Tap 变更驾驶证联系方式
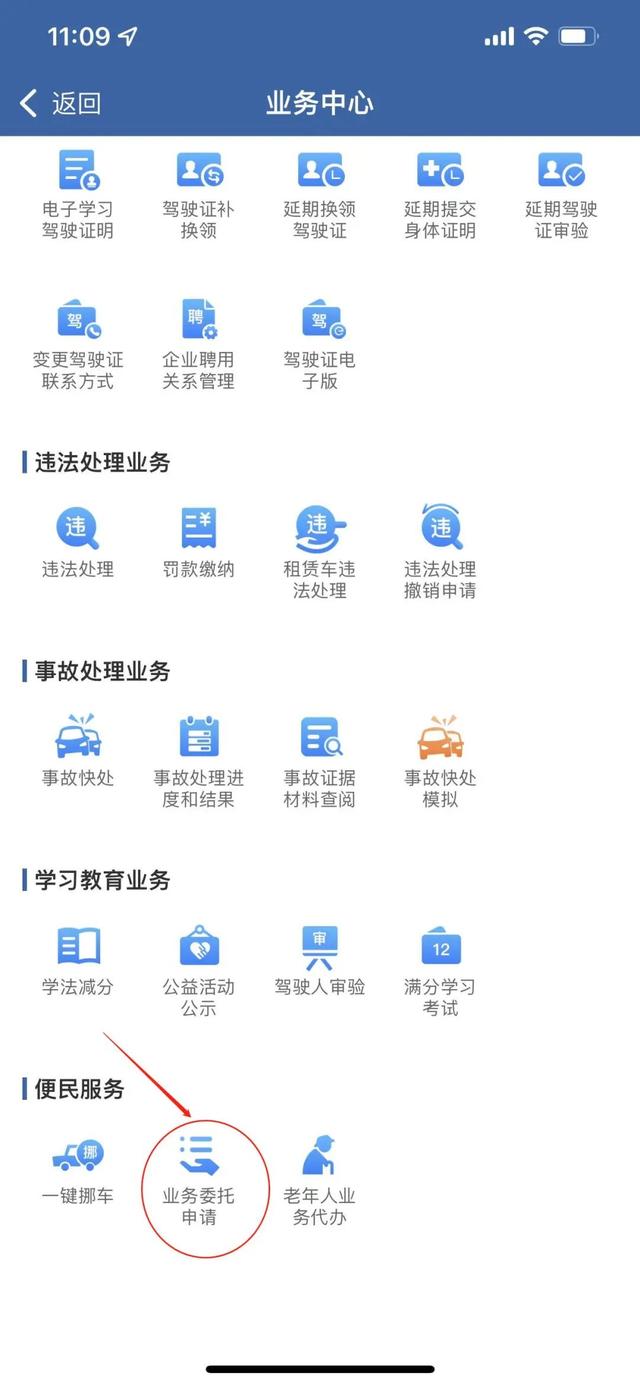640x1385 pixels. point(78,343)
